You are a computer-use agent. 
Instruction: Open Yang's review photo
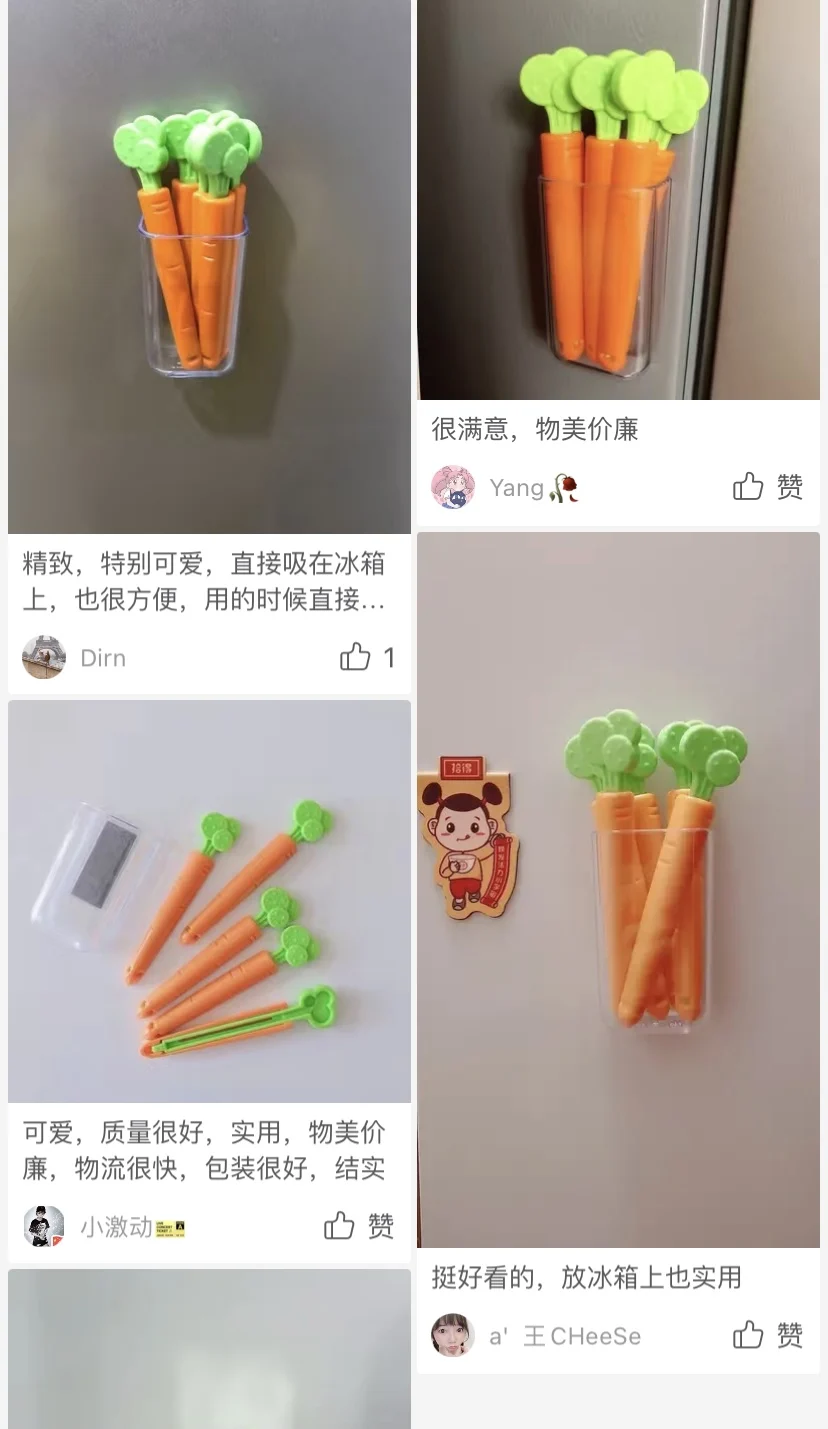click(618, 199)
